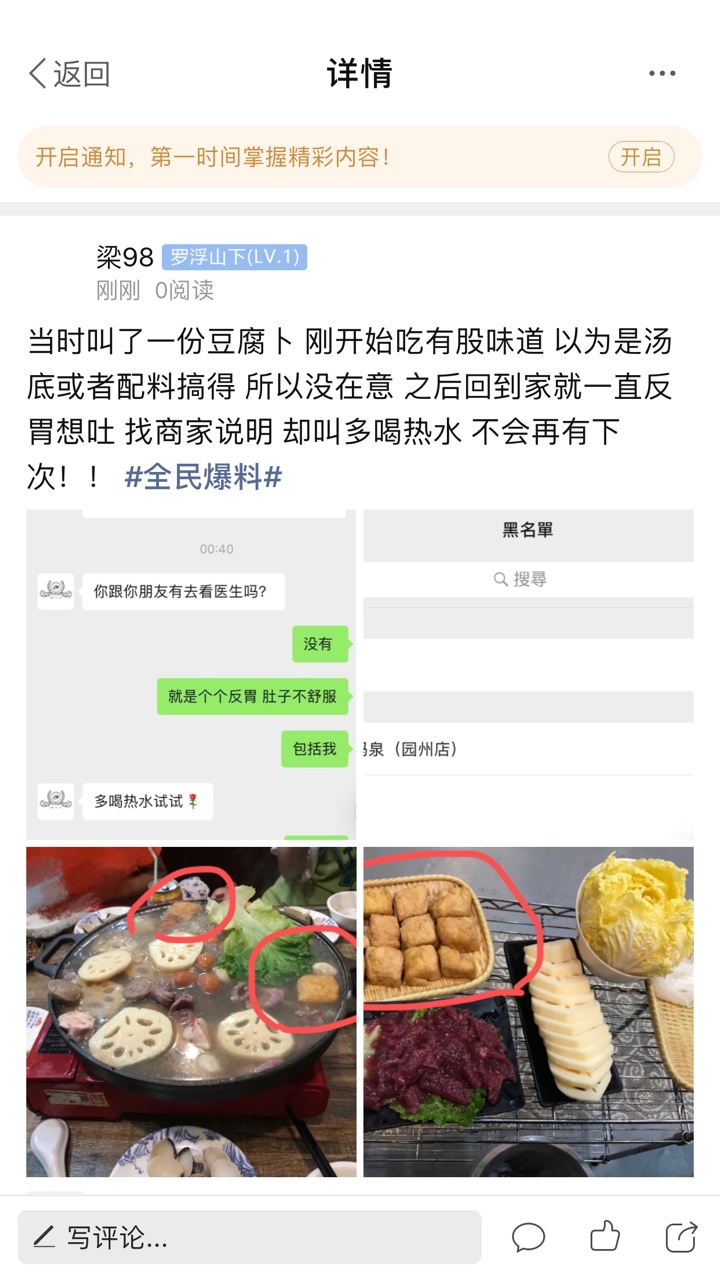Viewport: 720px width, 1280px height.
Task: View the chat screenshot image
Action: point(191,674)
